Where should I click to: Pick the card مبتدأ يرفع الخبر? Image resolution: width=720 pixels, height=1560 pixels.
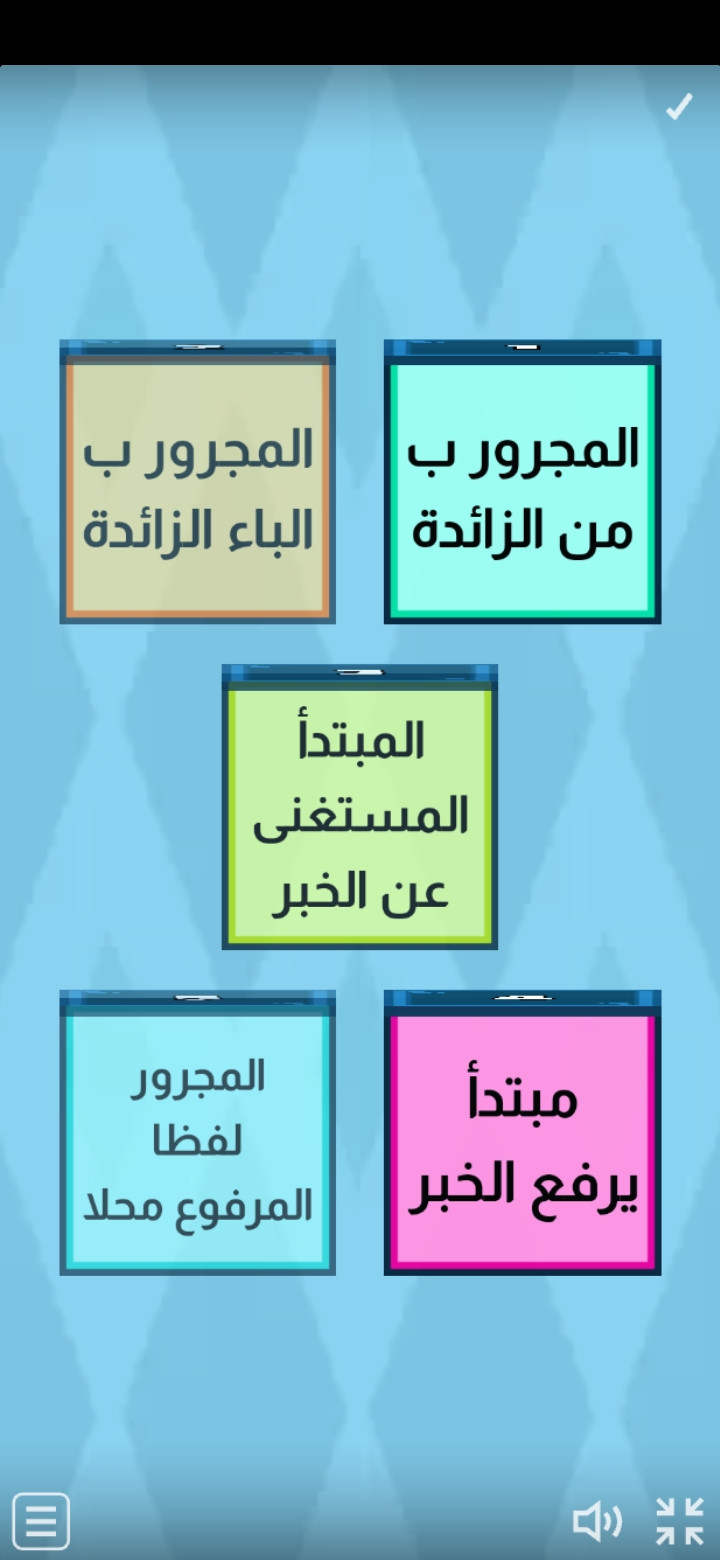click(x=522, y=1139)
